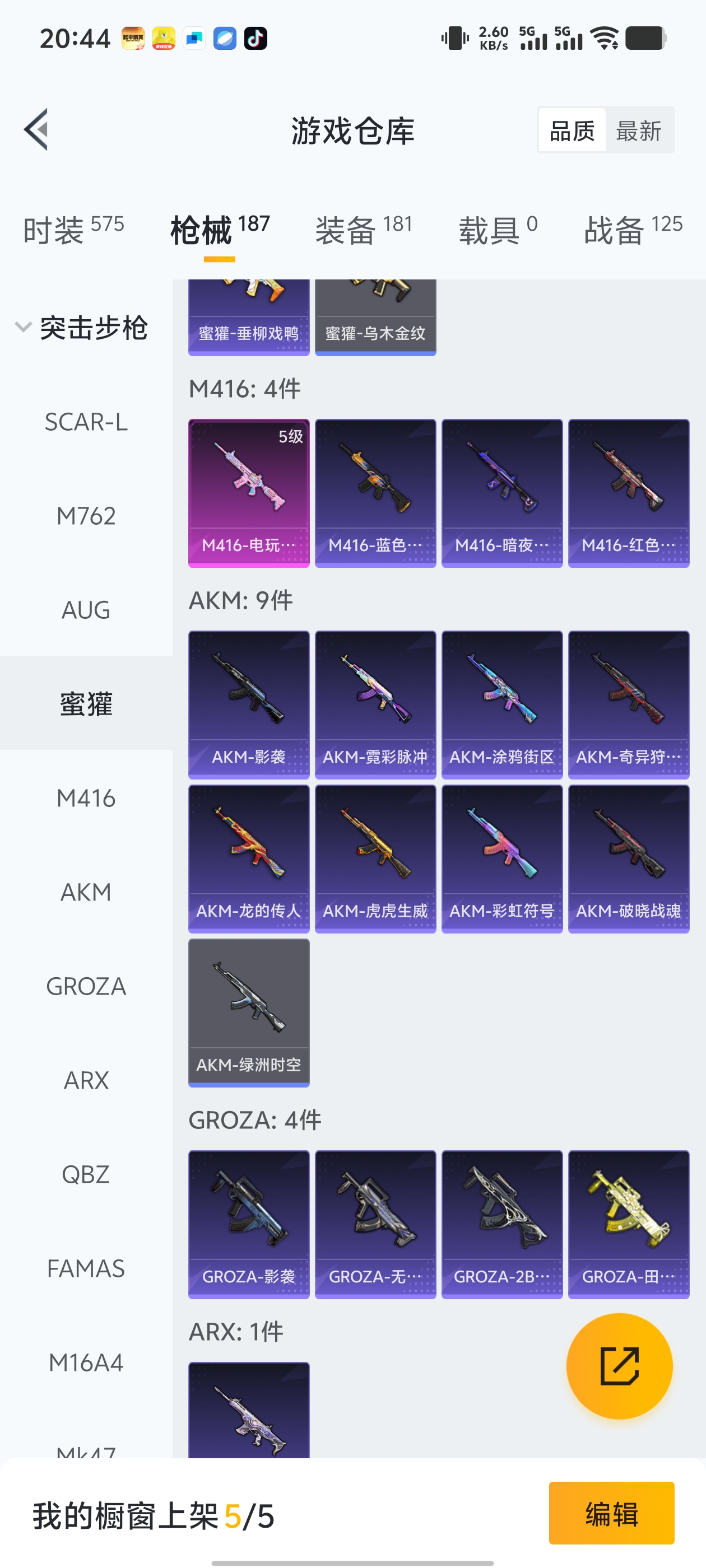Viewport: 706px width, 1568px height.
Task: Sort items by 品质
Action: coord(572,130)
